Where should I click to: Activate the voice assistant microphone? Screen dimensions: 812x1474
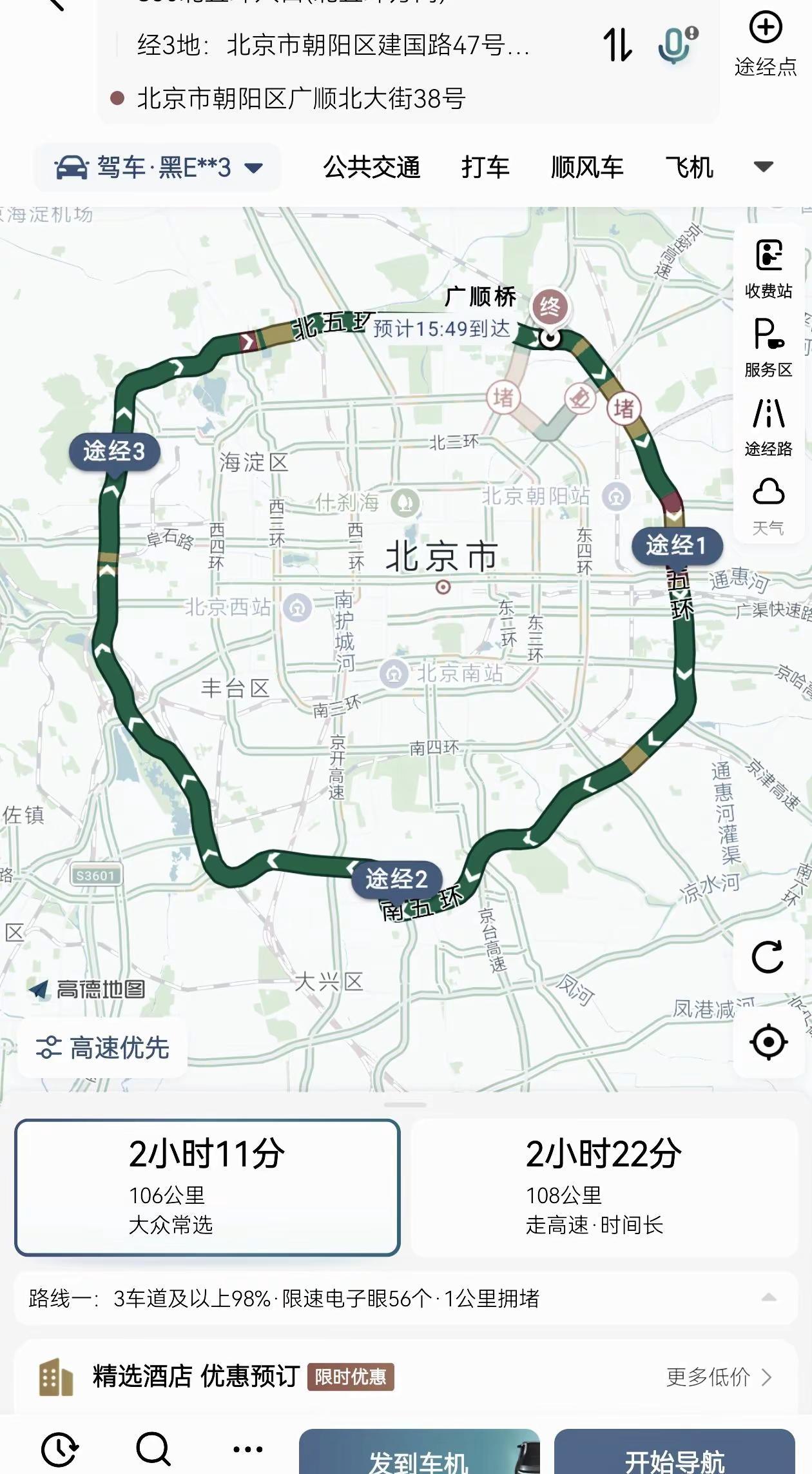(x=674, y=46)
